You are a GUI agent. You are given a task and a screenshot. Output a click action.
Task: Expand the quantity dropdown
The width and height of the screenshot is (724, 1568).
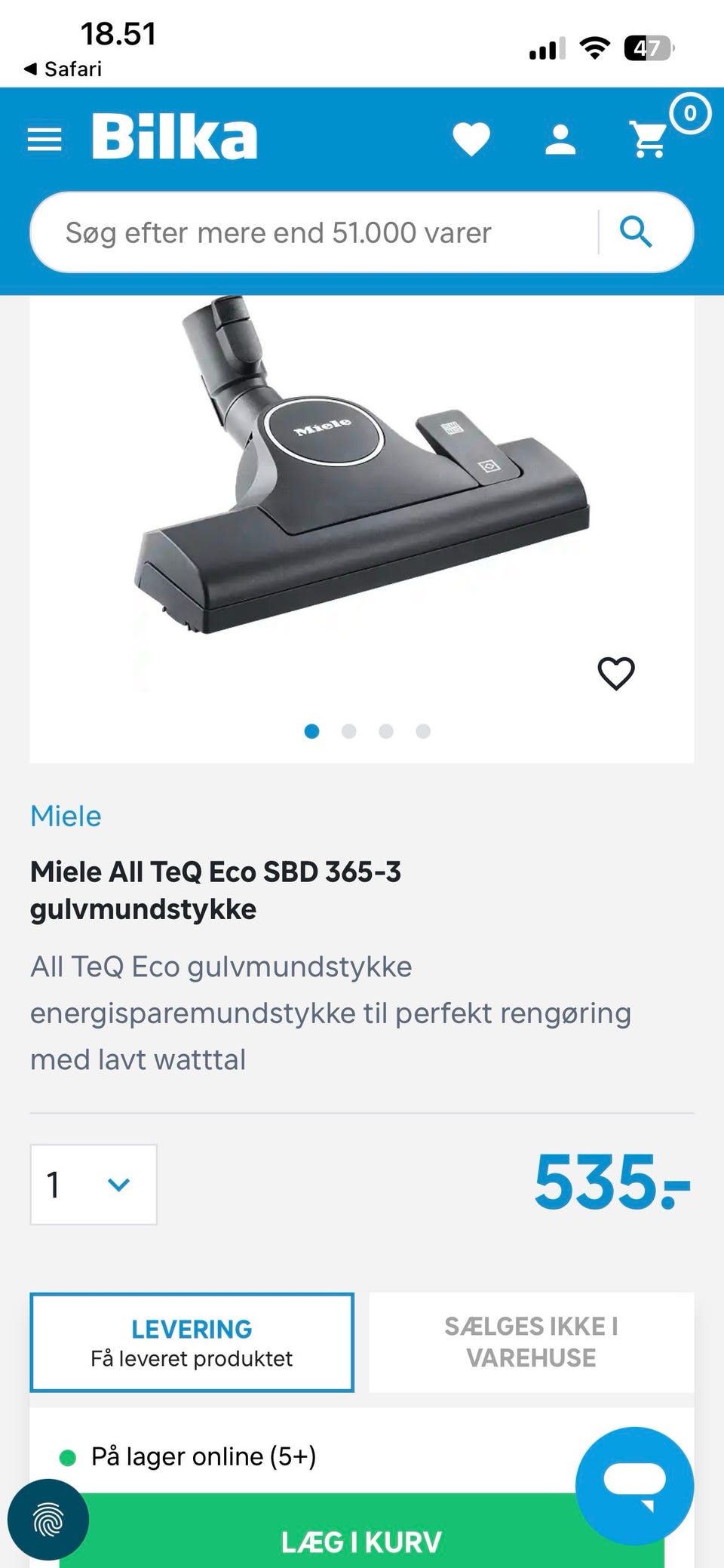[x=94, y=1184]
